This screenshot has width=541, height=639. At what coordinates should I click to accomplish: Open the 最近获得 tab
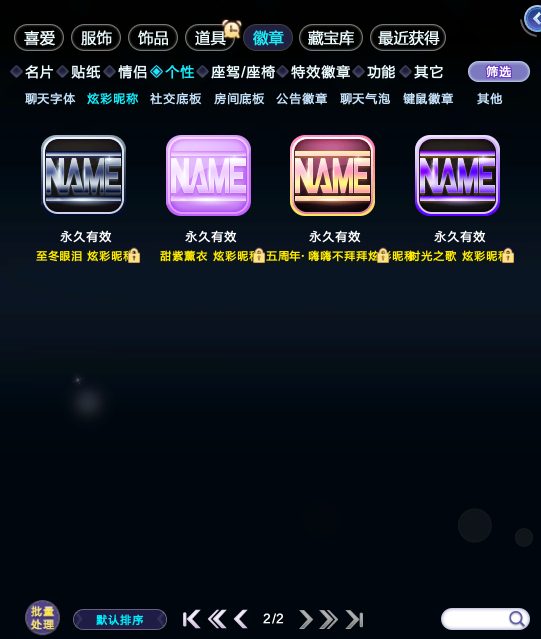(x=408, y=38)
